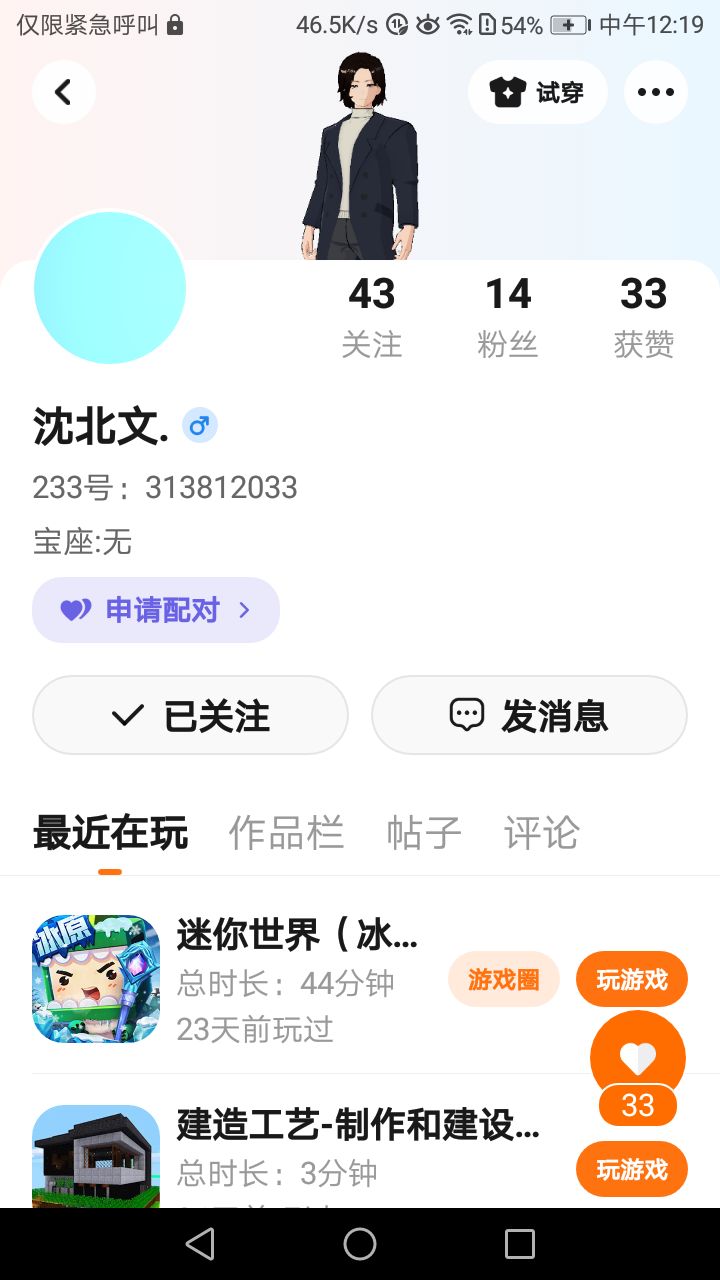
Task: Open 游戏圈 for 迷你世界
Action: click(x=503, y=979)
